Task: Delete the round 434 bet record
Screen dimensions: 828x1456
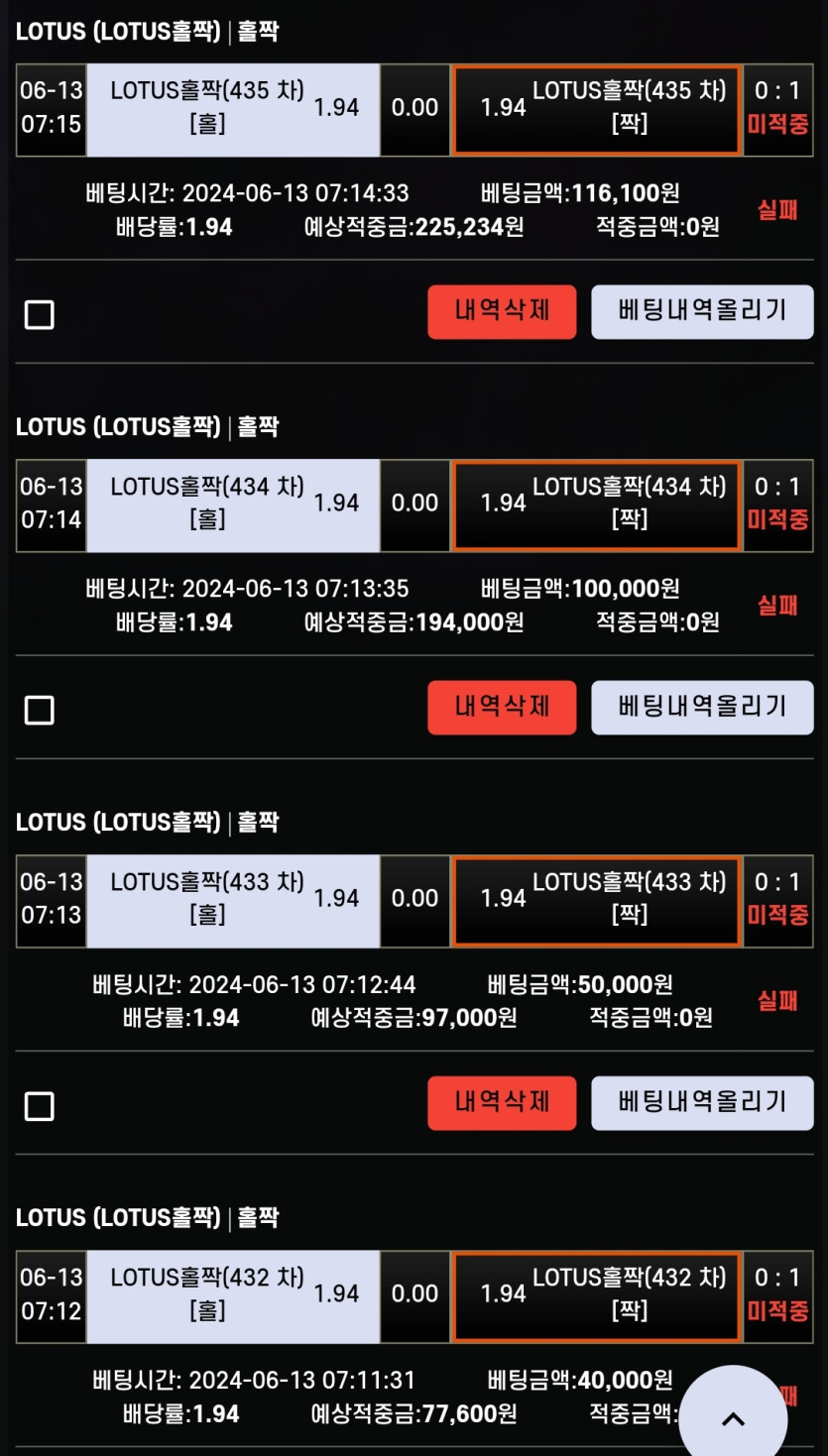Action: point(502,707)
